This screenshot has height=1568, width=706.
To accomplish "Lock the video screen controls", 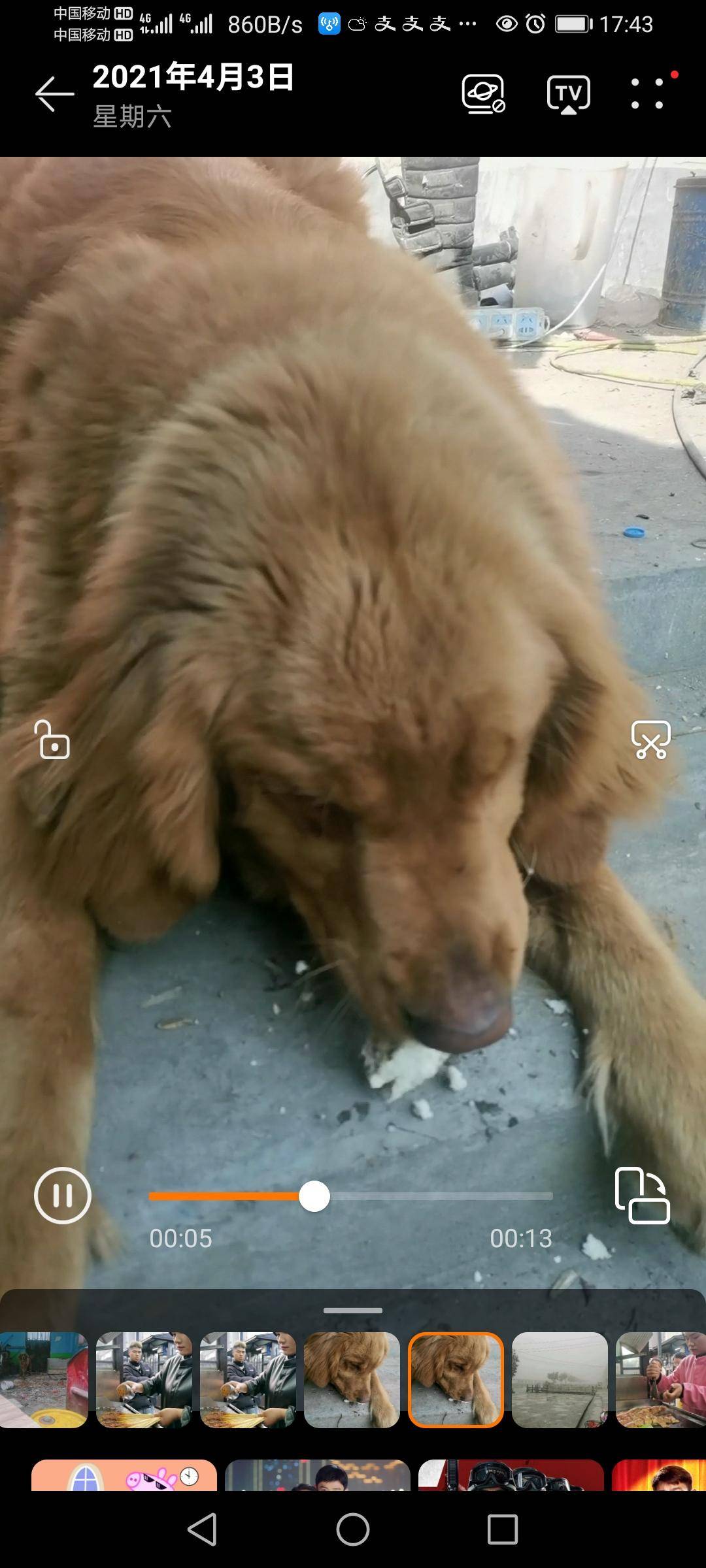I will 52,740.
